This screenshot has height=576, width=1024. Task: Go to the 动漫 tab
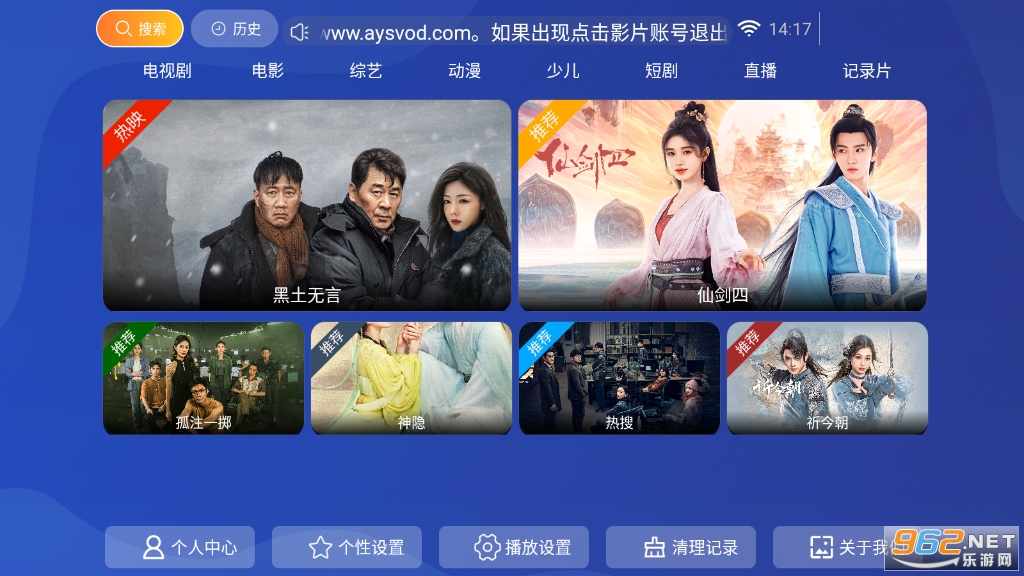coord(464,71)
